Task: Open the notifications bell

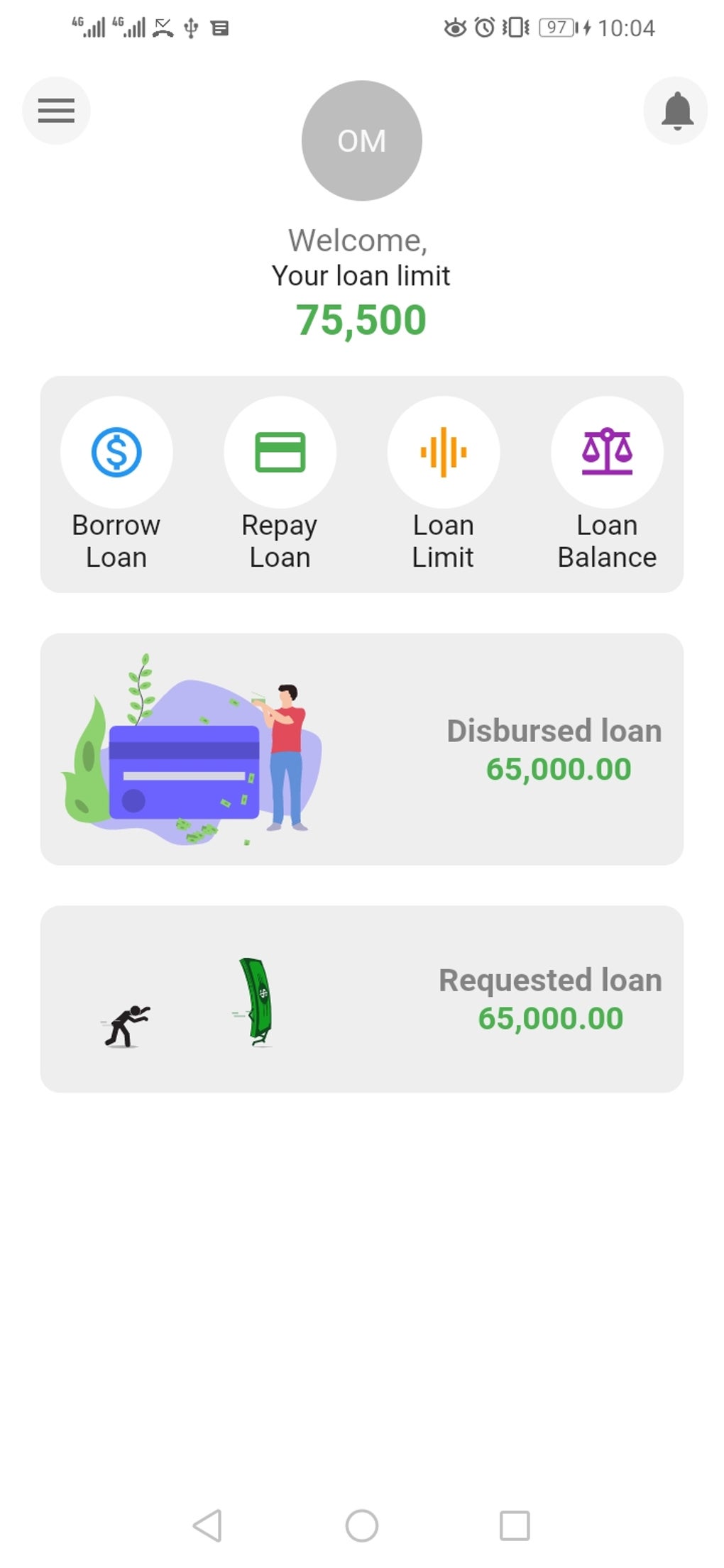Action: coord(676,111)
